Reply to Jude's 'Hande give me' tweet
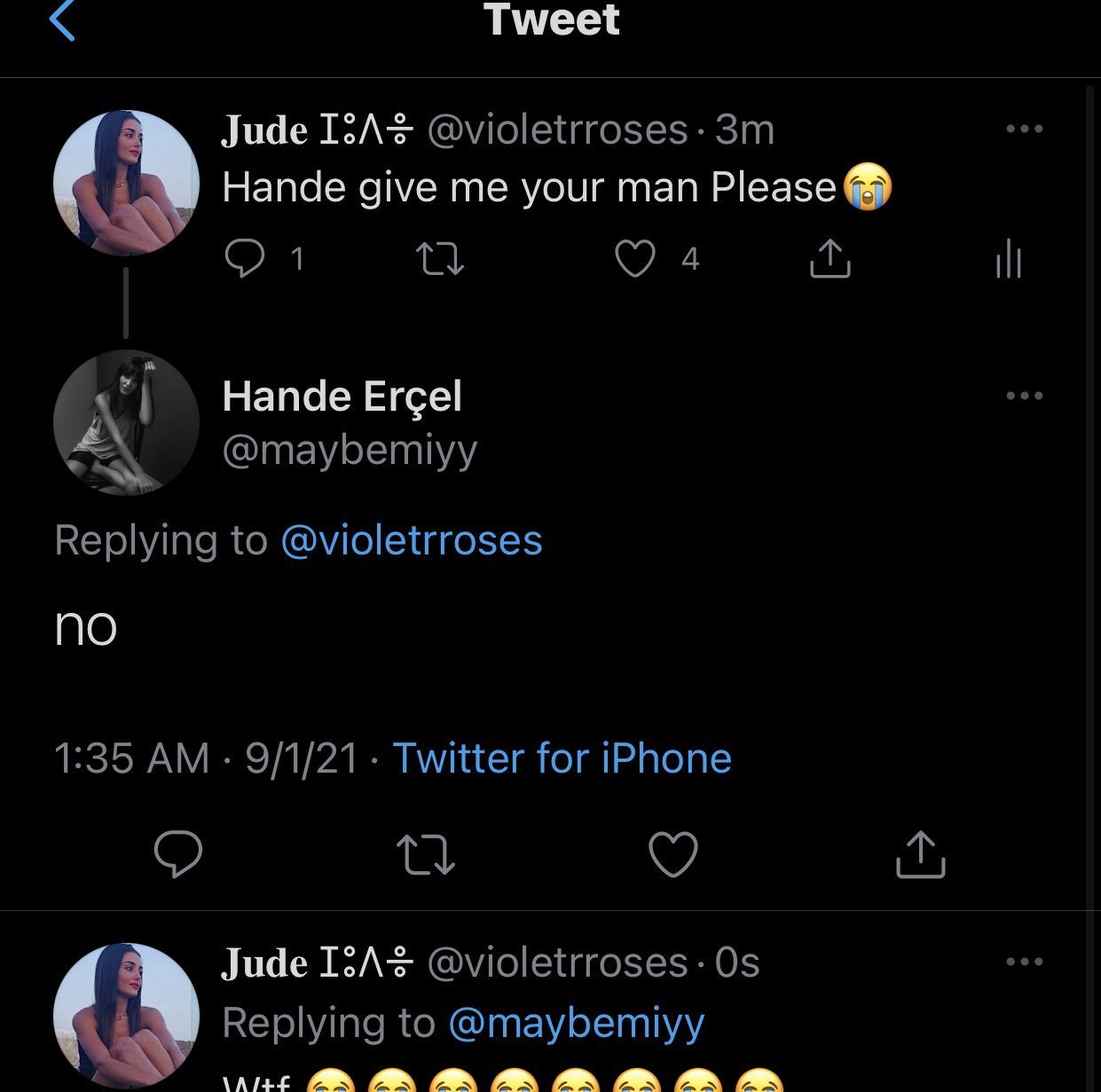The width and height of the screenshot is (1101, 1092). point(245,258)
